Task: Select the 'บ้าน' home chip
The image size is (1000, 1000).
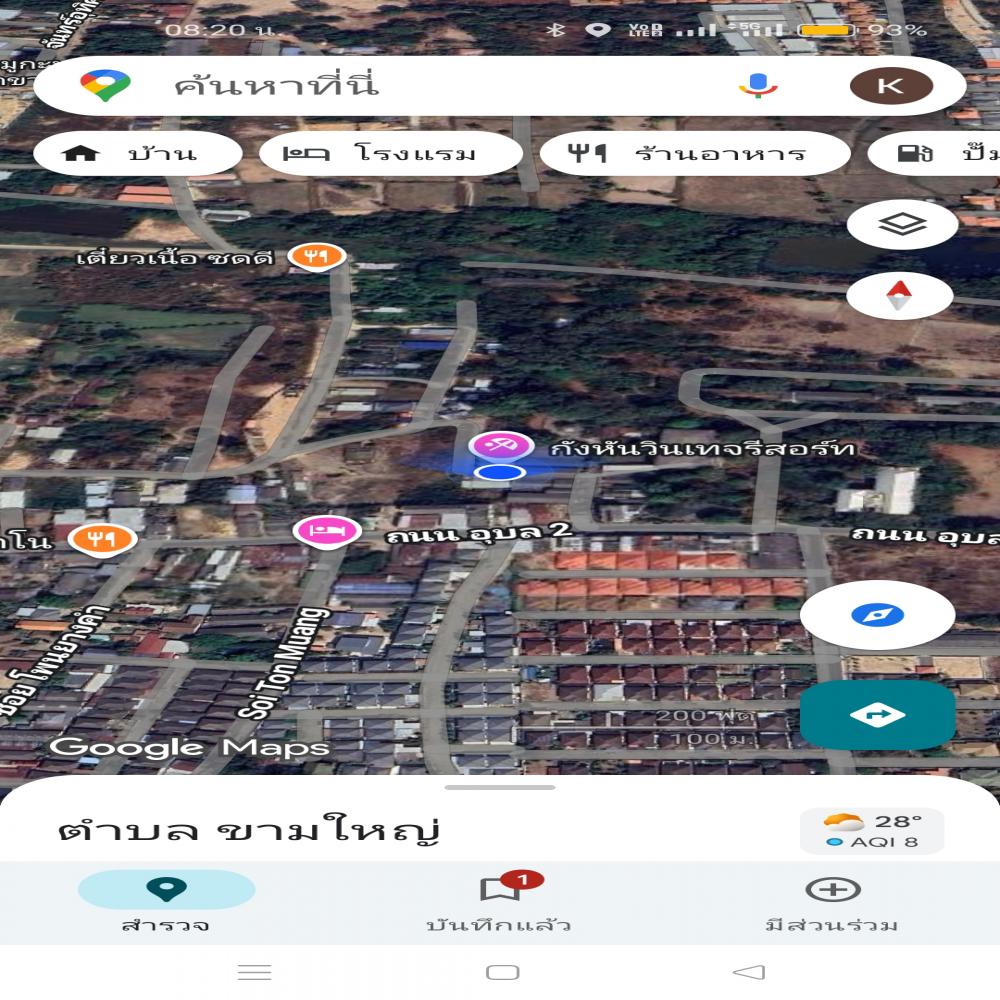Action: 137,154
